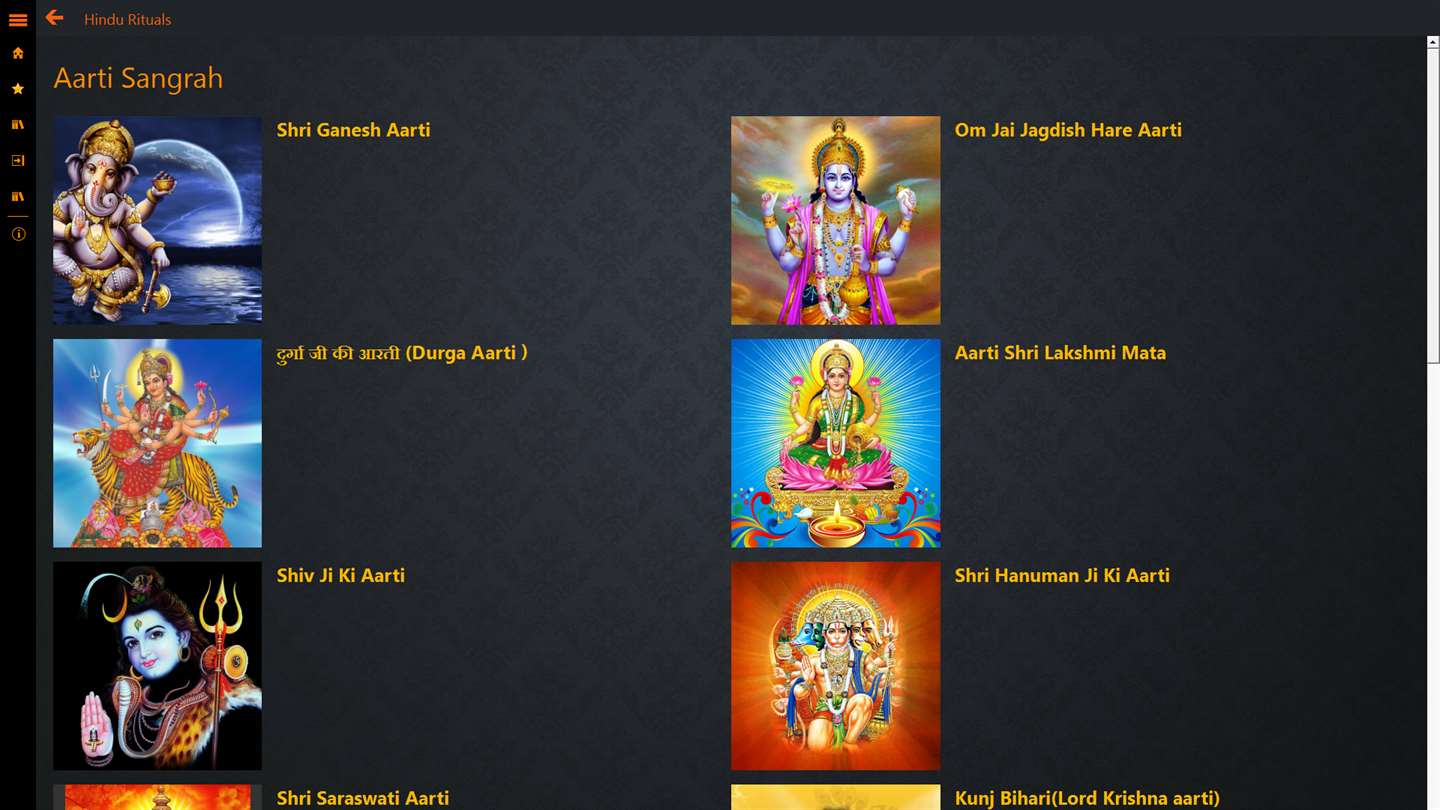Open Om Jai Jagdish Hare Aarti

(1067, 130)
